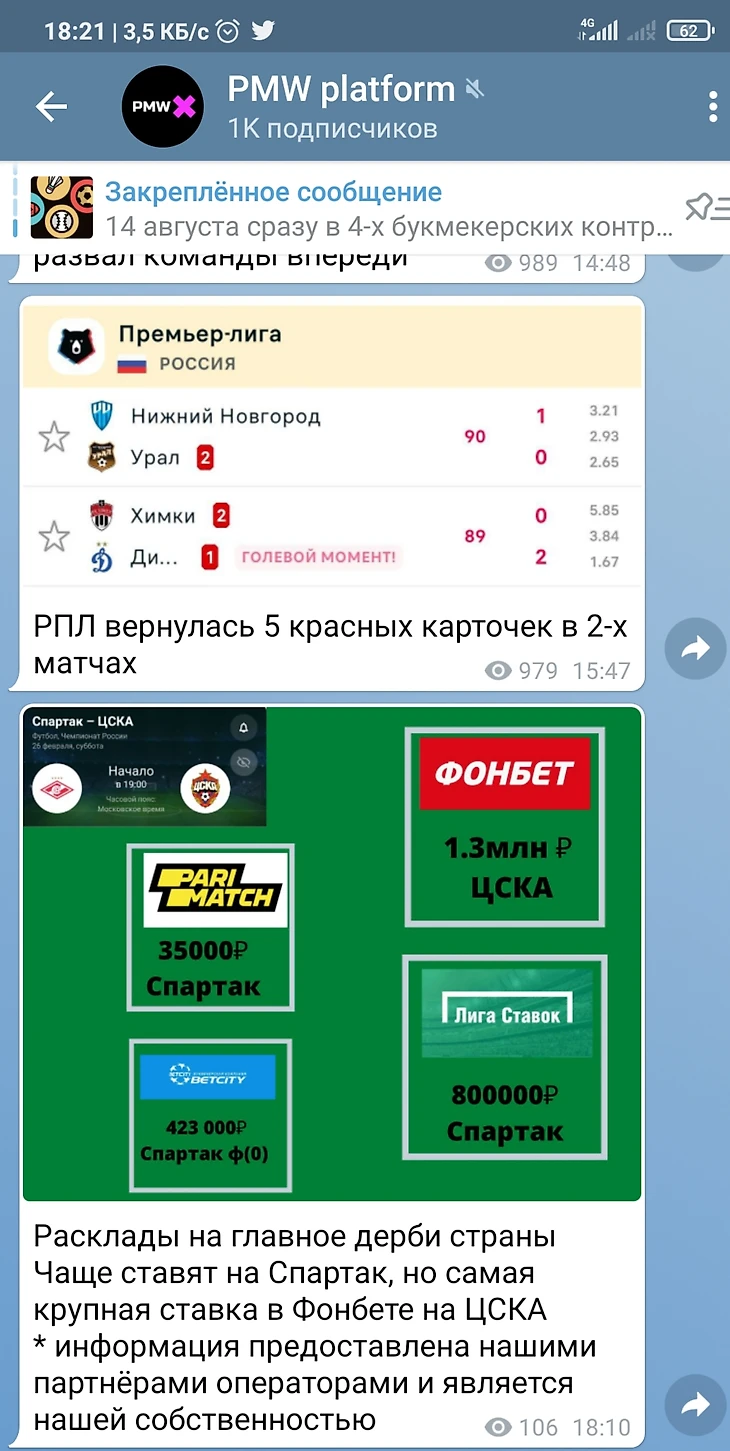Share the главное дерби страны post
Viewport: 730px width, 1451px height.
(x=695, y=1406)
